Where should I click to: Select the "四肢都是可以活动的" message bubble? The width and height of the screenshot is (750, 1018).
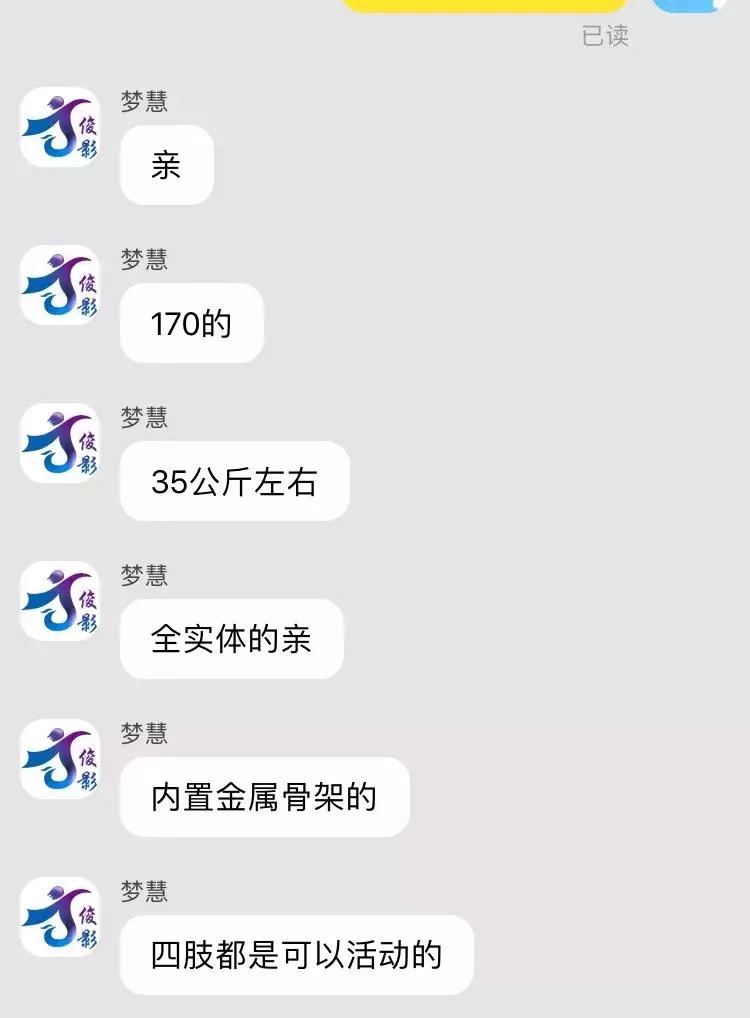pyautogui.click(x=297, y=953)
